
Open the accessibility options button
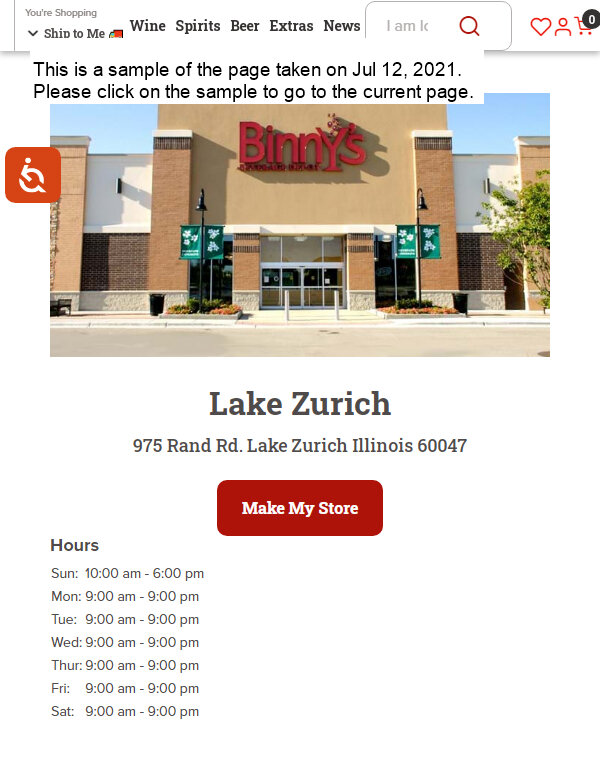pyautogui.click(x=32, y=175)
